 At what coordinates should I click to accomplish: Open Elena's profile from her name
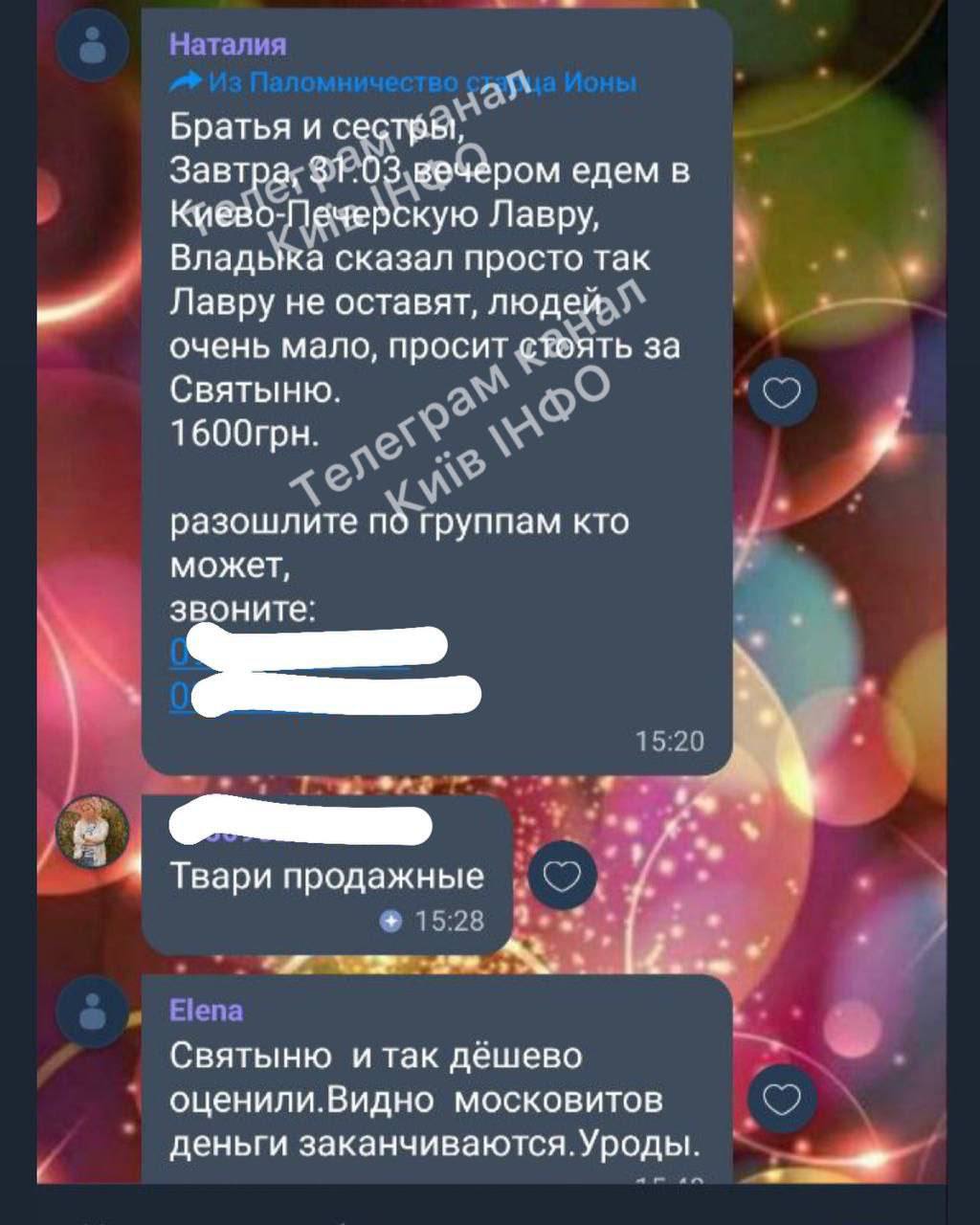click(x=206, y=1011)
